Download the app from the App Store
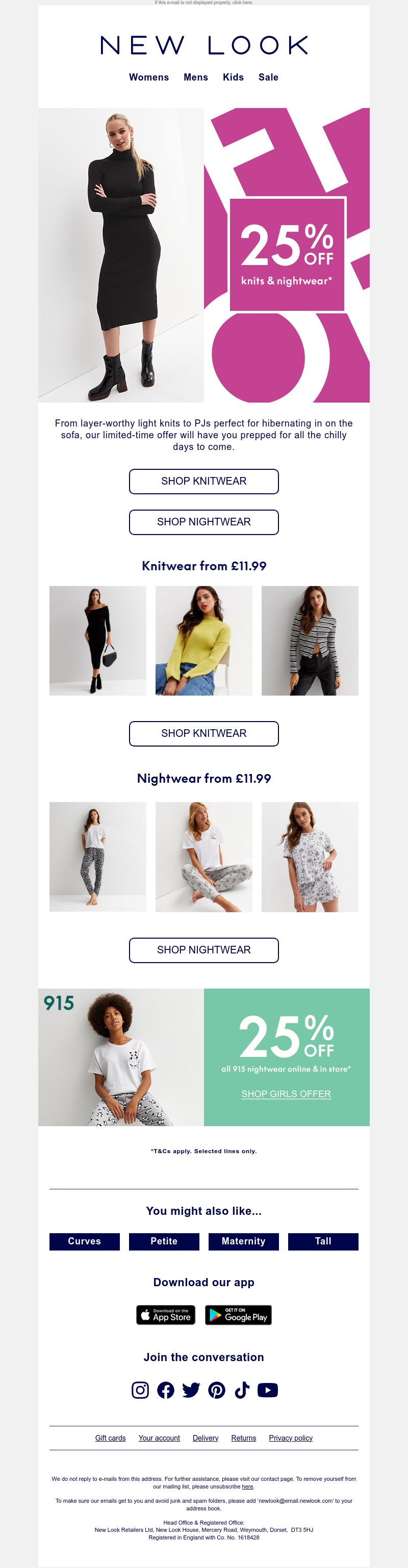Screen dimensions: 408x1568 click(166, 1315)
